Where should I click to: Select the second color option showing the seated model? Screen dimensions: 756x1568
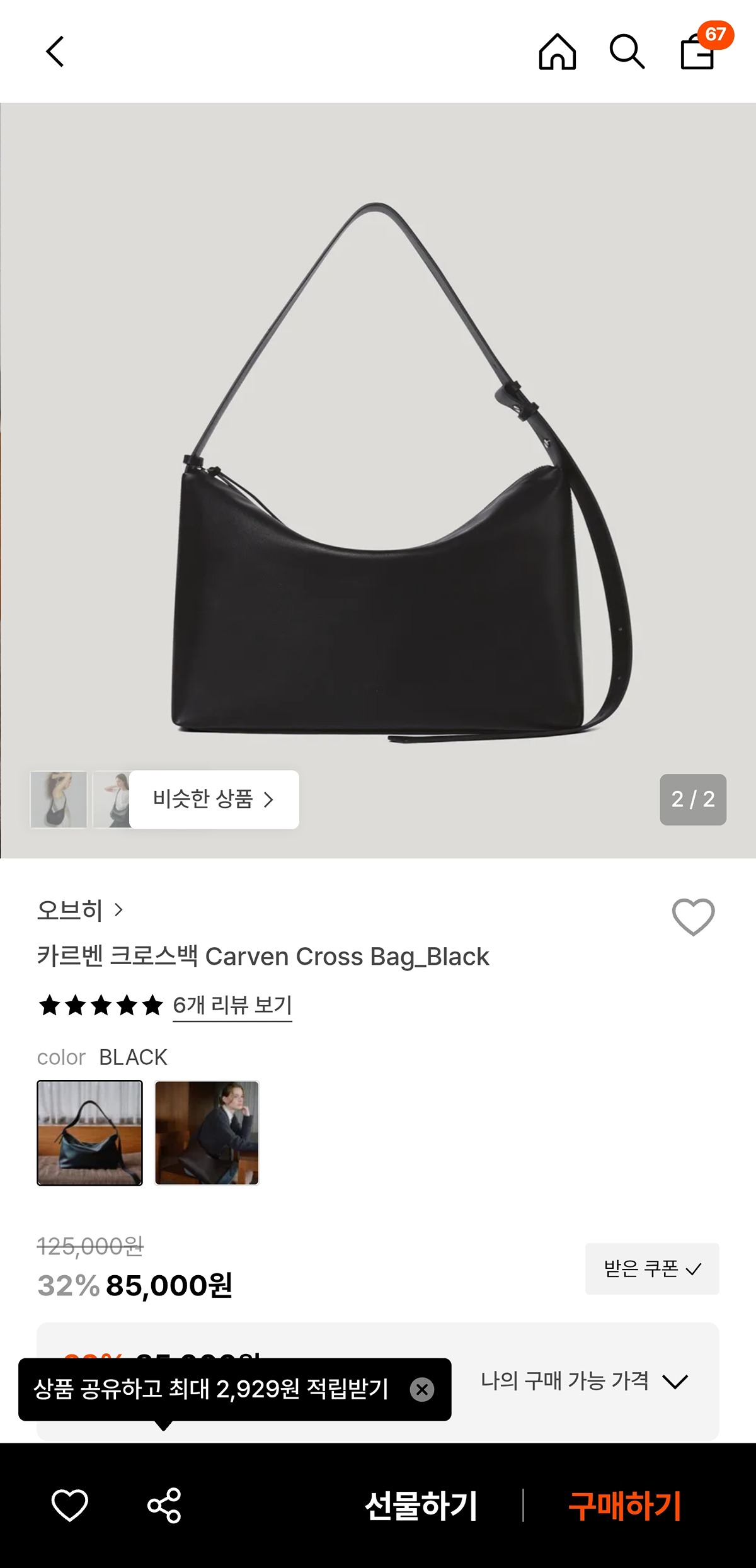pos(207,1132)
